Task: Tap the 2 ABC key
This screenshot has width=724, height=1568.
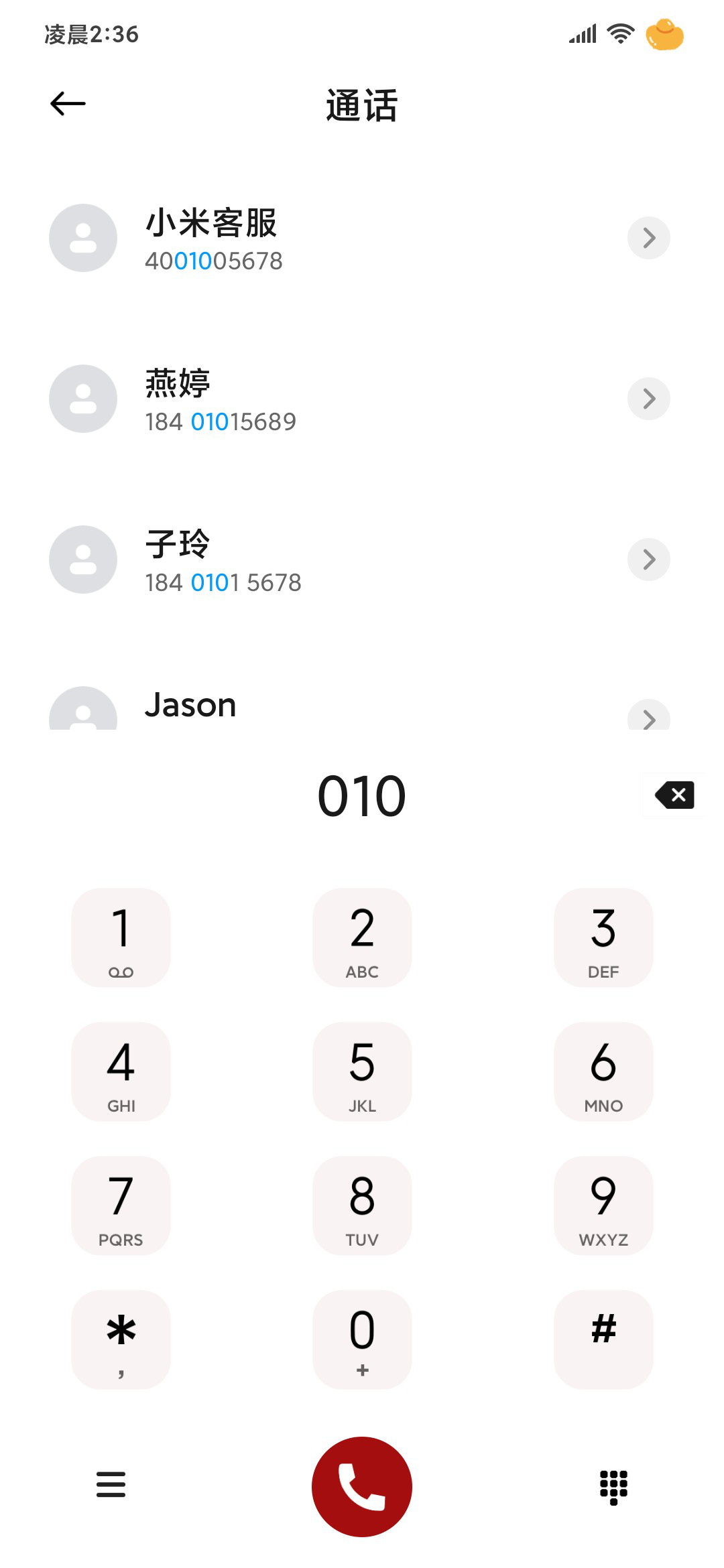Action: [362, 937]
